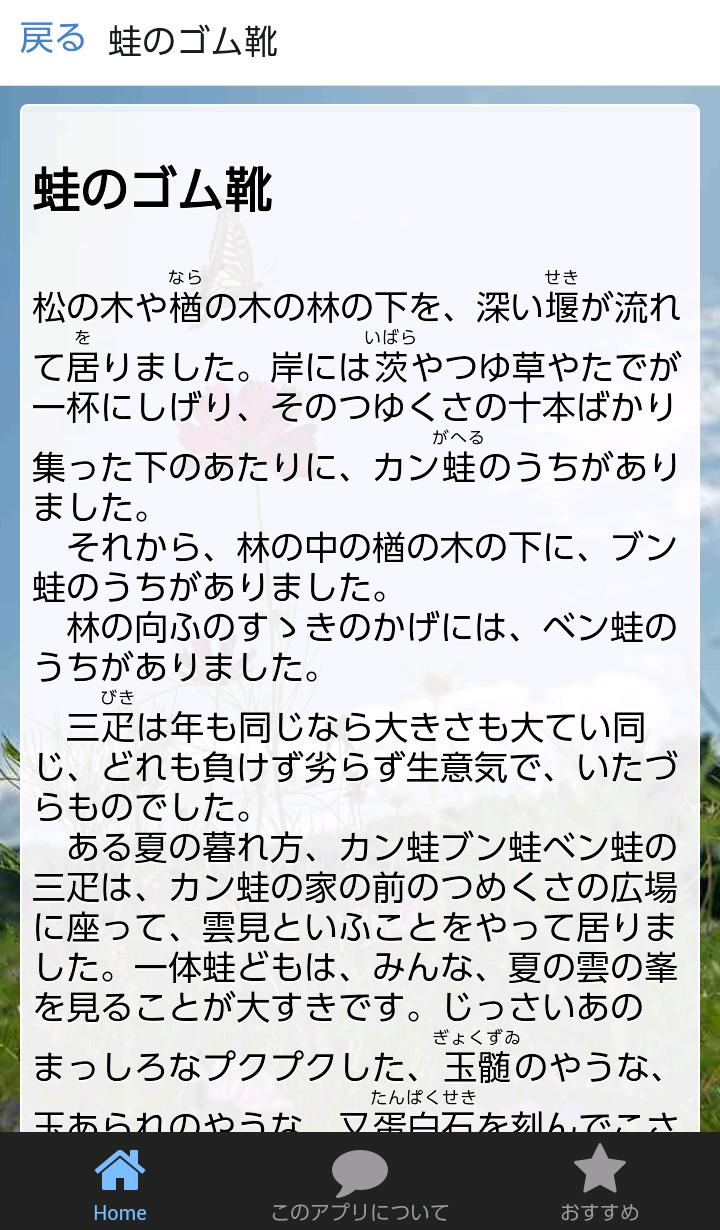The height and width of the screenshot is (1230, 720).
Task: Open the このアプリについて tab
Action: point(360,1184)
